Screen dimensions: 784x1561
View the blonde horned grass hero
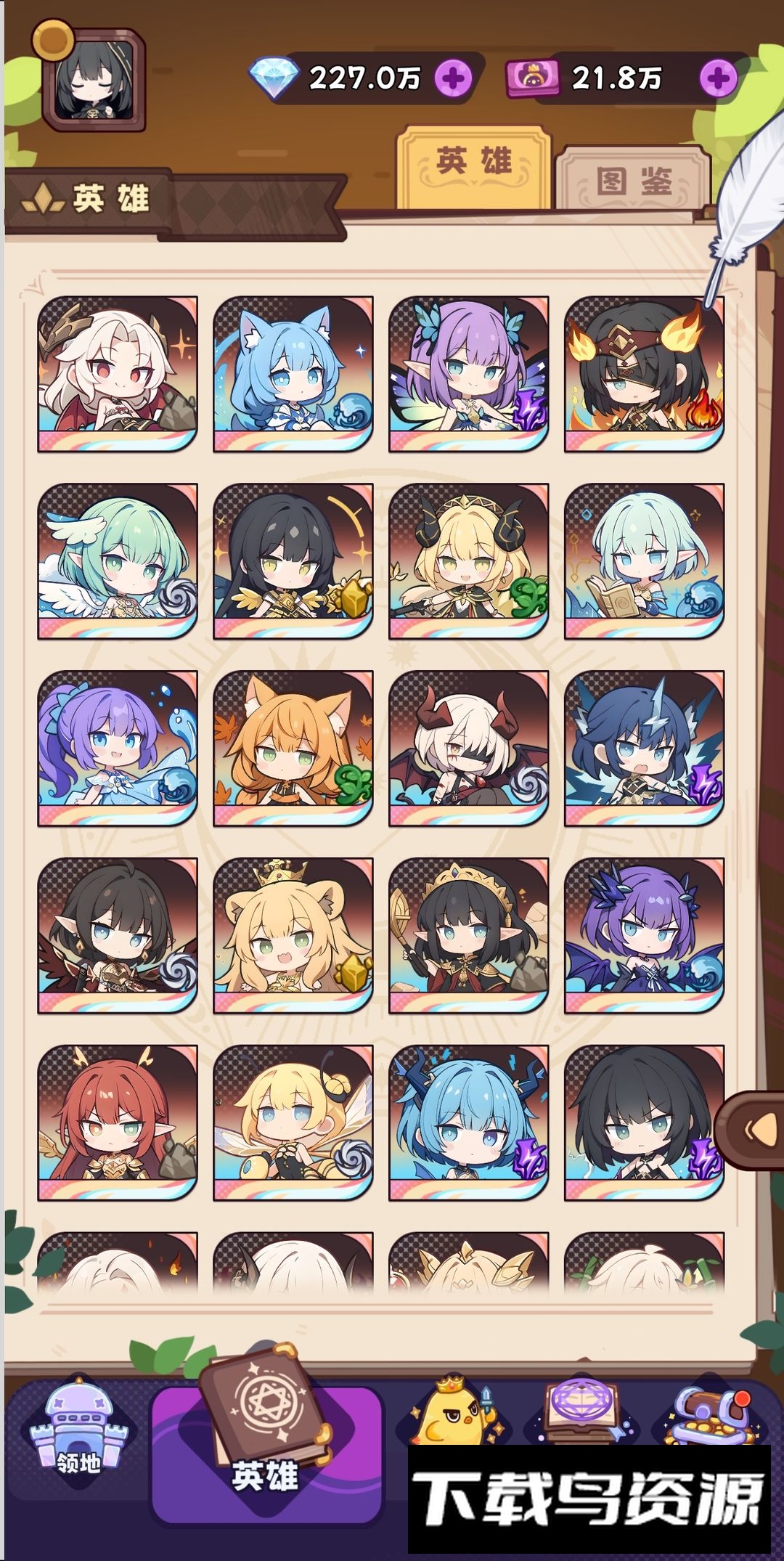tap(469, 561)
